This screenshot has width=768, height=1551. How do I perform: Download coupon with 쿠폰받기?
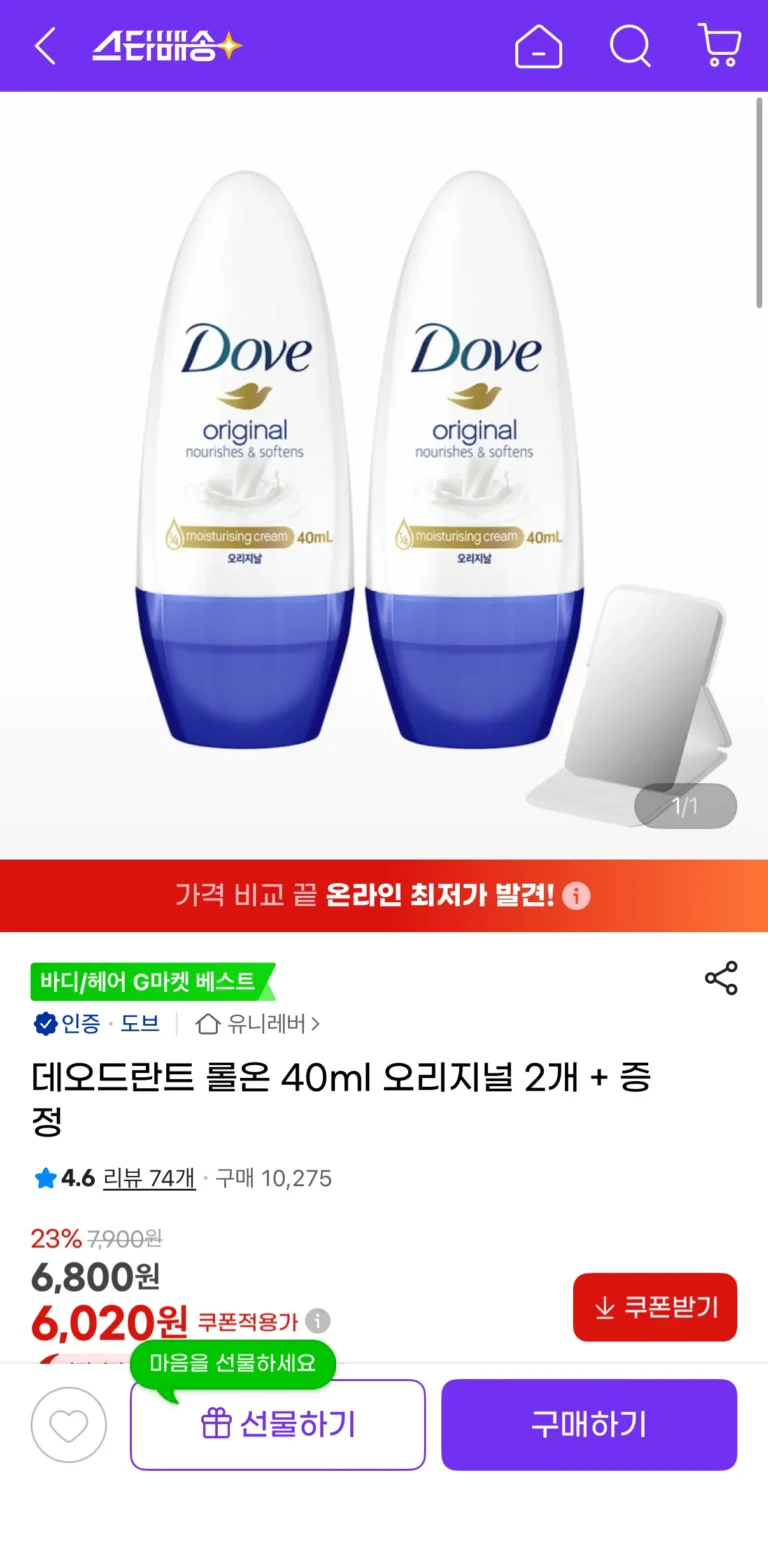655,1307
